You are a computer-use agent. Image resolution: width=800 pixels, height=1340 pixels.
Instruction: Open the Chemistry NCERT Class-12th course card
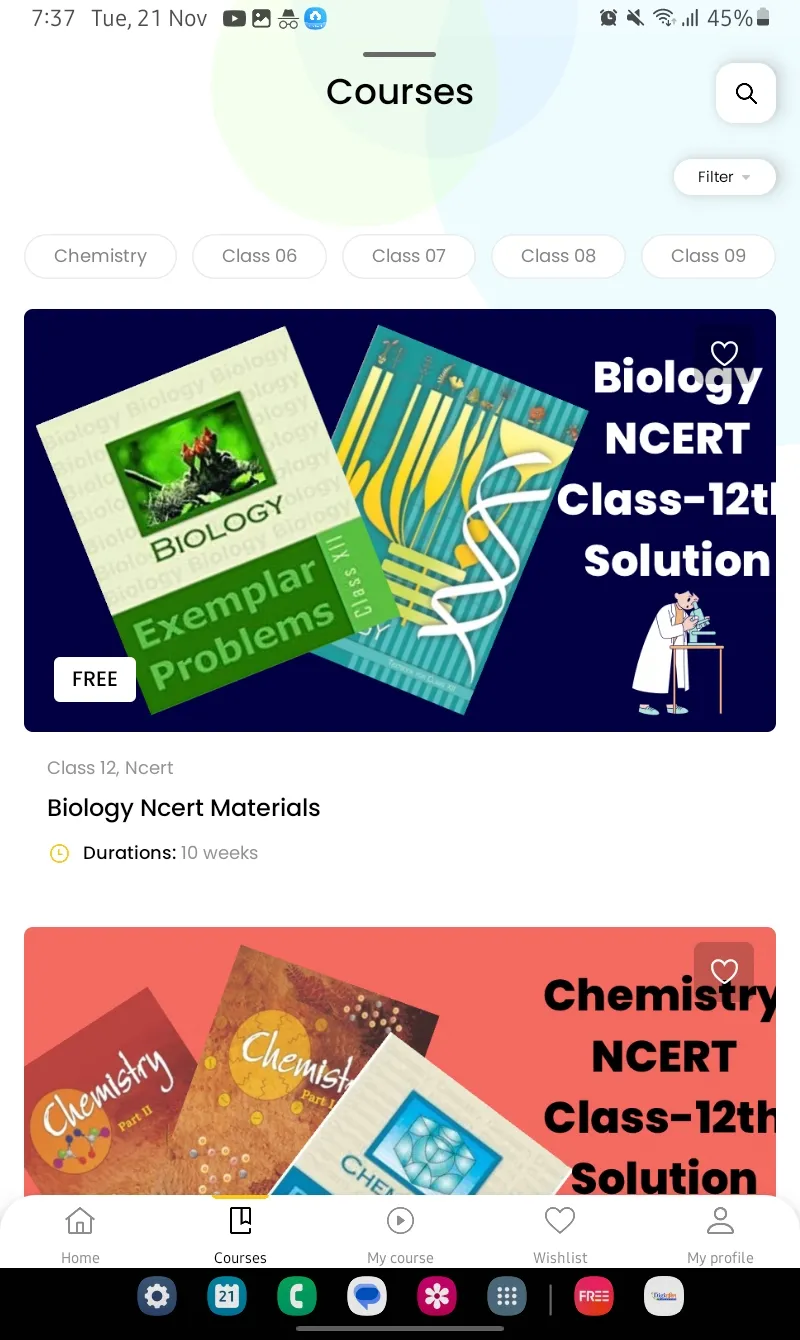click(x=400, y=1062)
